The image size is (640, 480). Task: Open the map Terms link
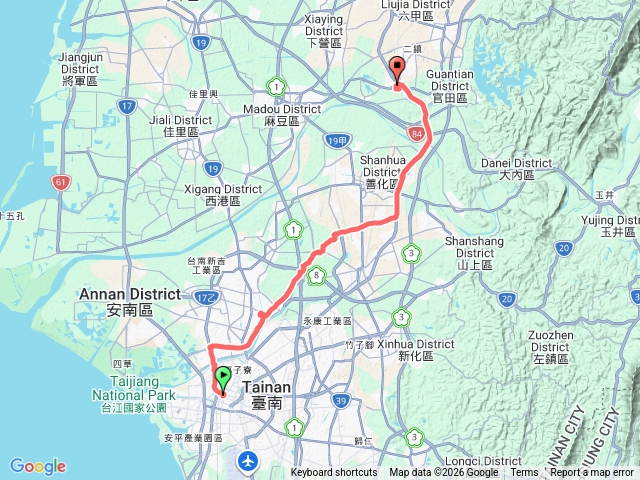point(524,473)
